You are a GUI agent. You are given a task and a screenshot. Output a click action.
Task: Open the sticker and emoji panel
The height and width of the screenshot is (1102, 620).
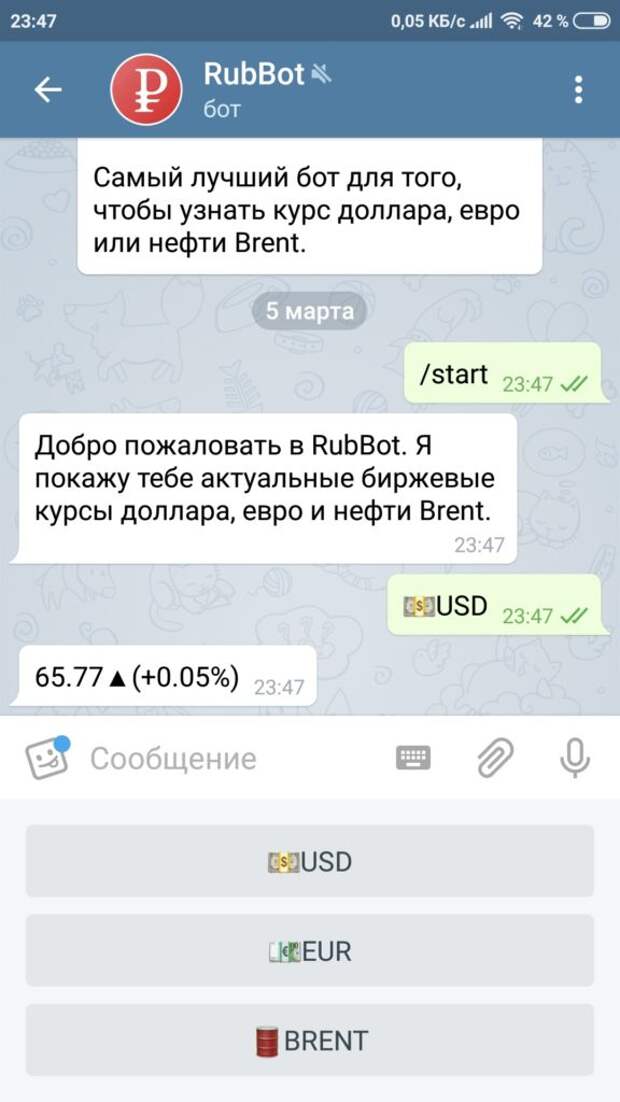(47, 758)
